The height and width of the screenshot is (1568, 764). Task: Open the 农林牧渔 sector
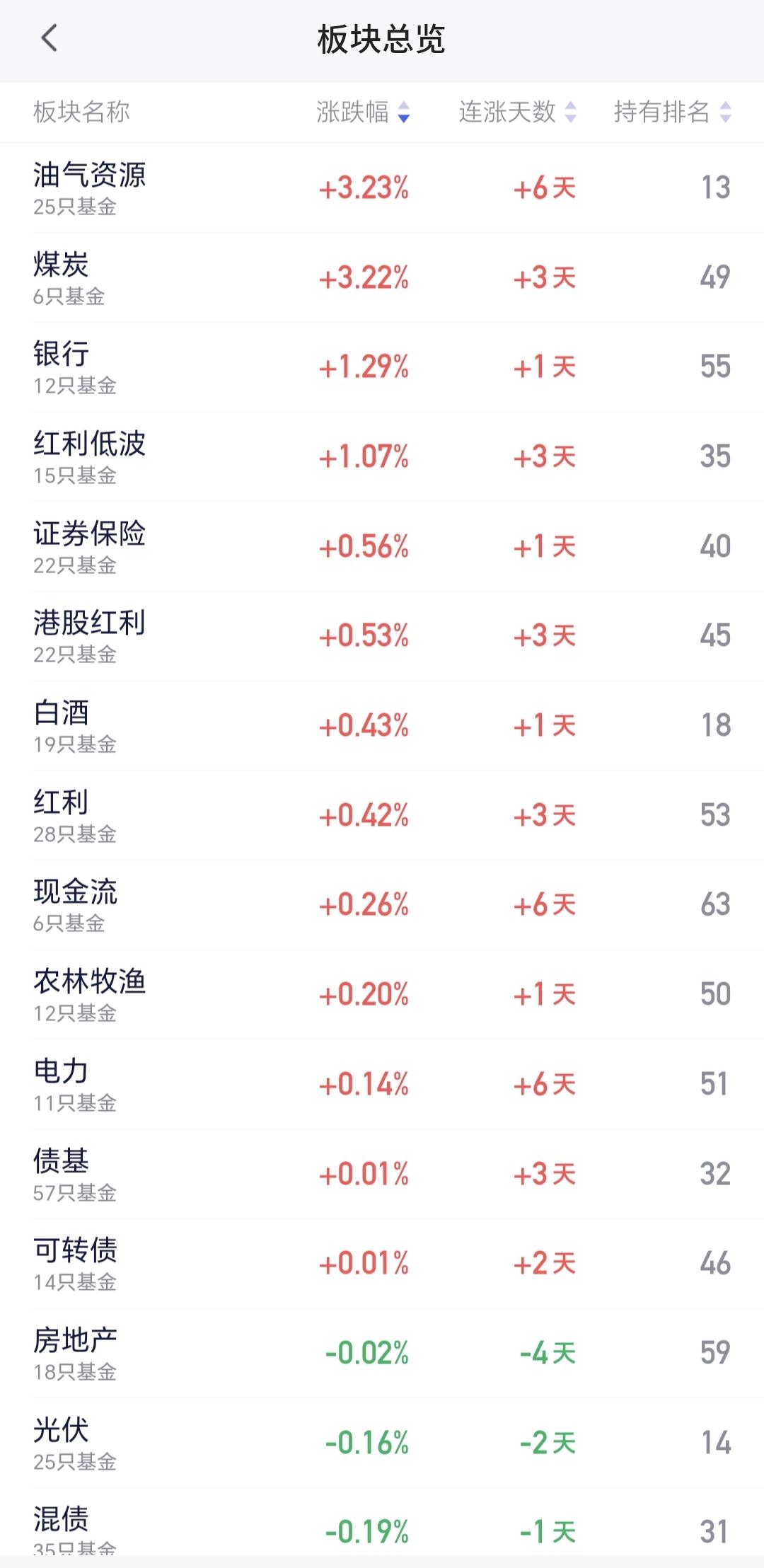(x=382, y=995)
